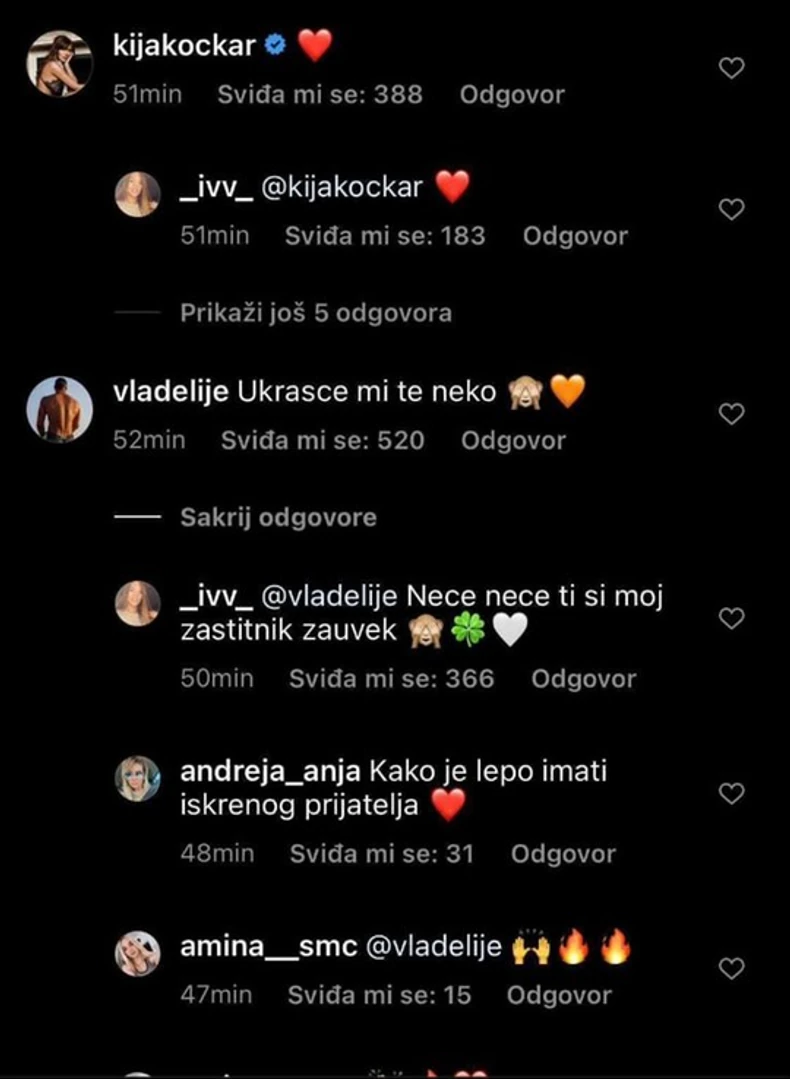Reply to vladelije via 'Odgovor'

coord(513,439)
